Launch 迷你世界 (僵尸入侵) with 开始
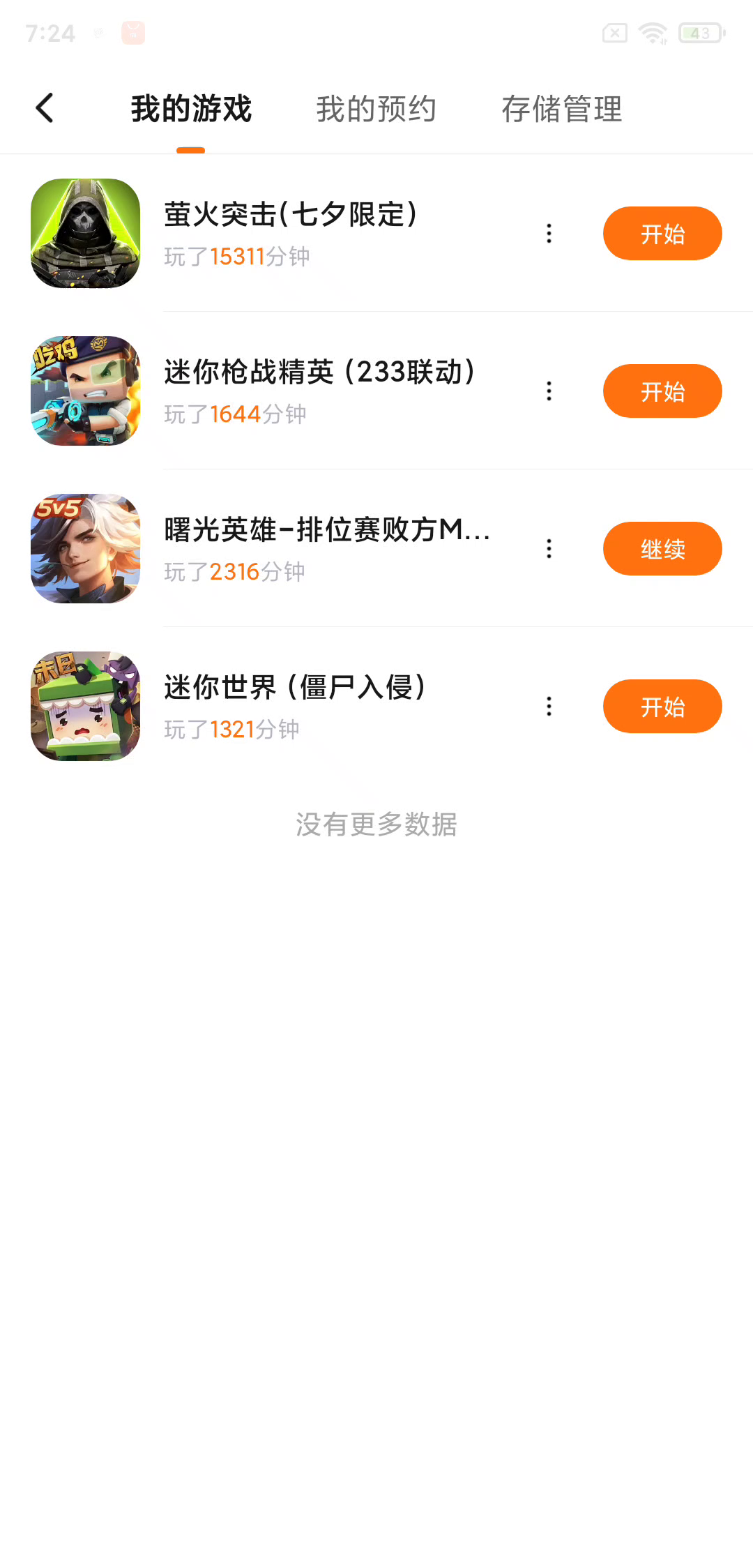This screenshot has width=753, height=1568. tap(662, 707)
